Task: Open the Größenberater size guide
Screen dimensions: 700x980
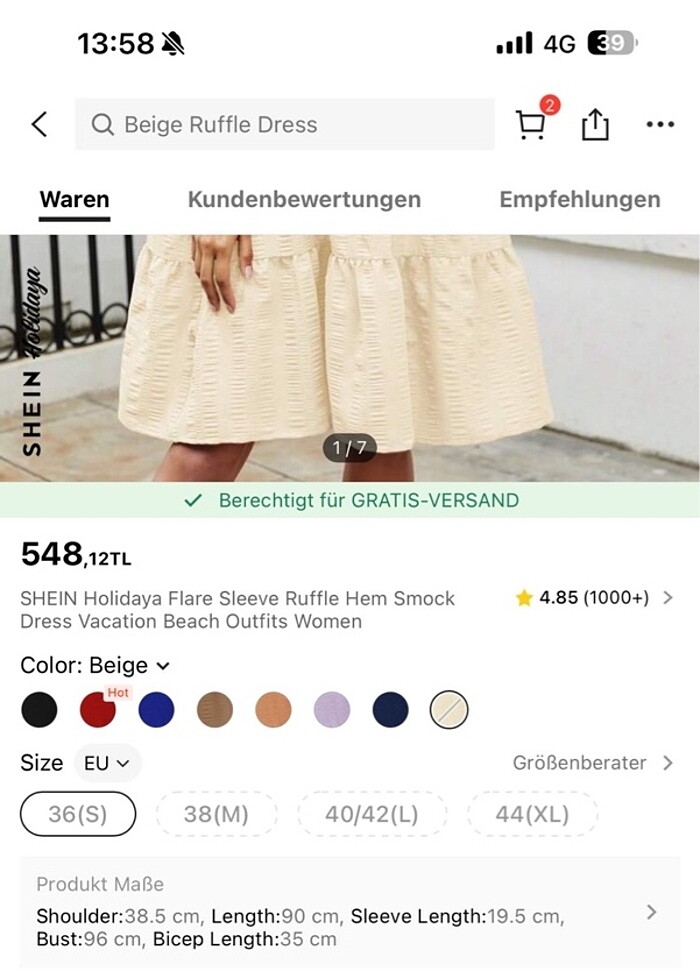Action: tap(592, 763)
